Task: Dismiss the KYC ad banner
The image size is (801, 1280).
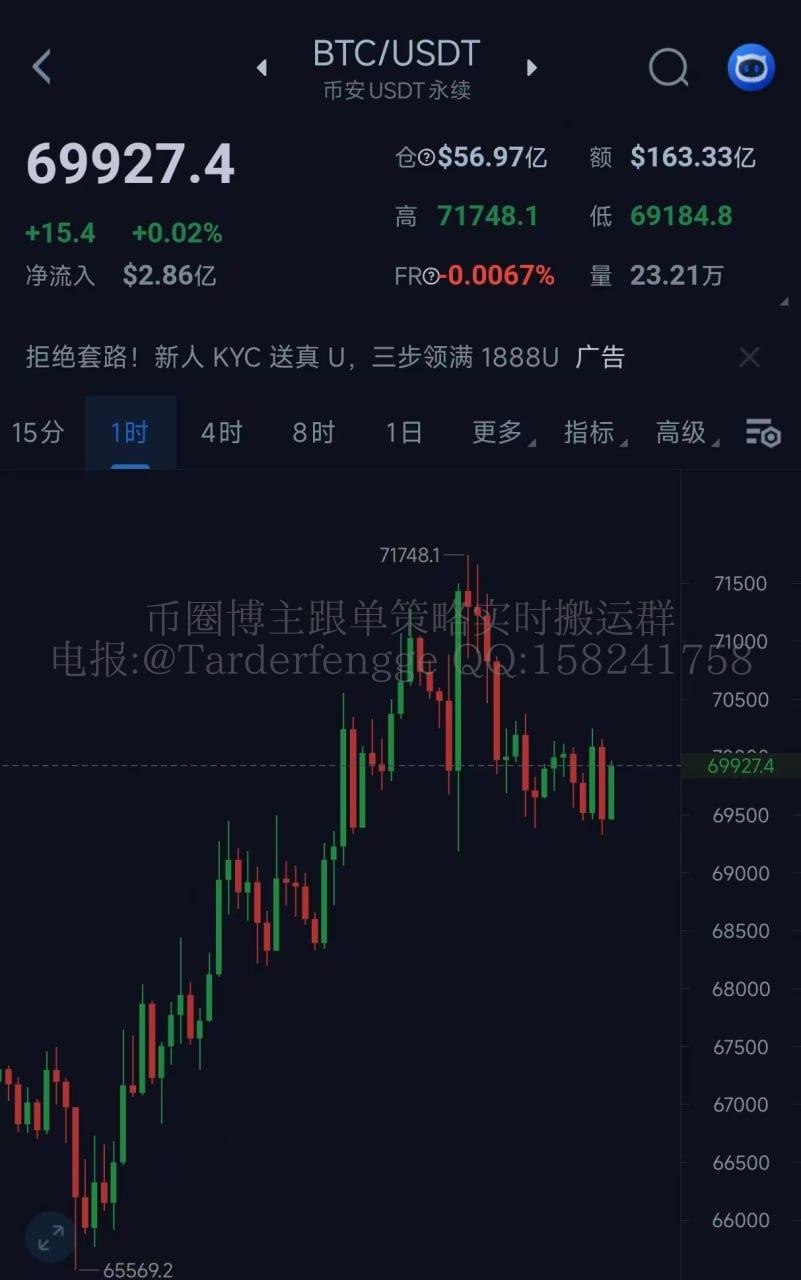Action: point(749,357)
